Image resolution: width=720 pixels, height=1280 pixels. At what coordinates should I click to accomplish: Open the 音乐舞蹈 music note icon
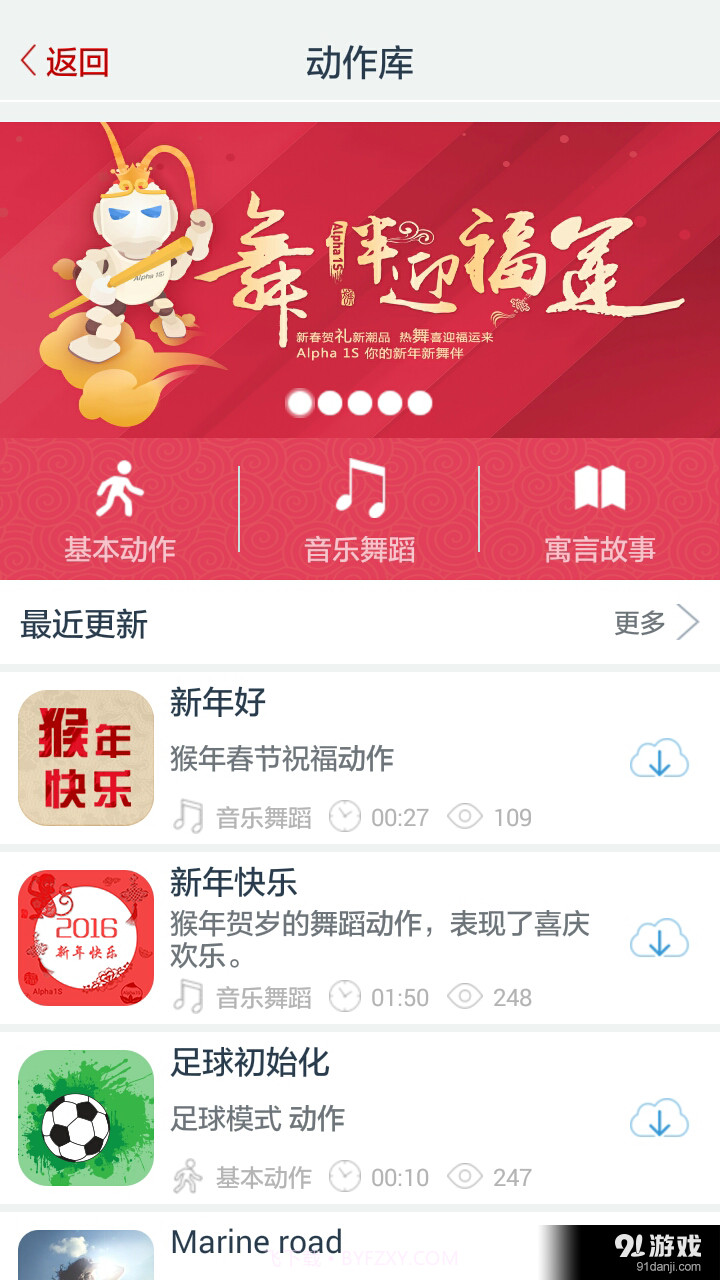pos(360,490)
